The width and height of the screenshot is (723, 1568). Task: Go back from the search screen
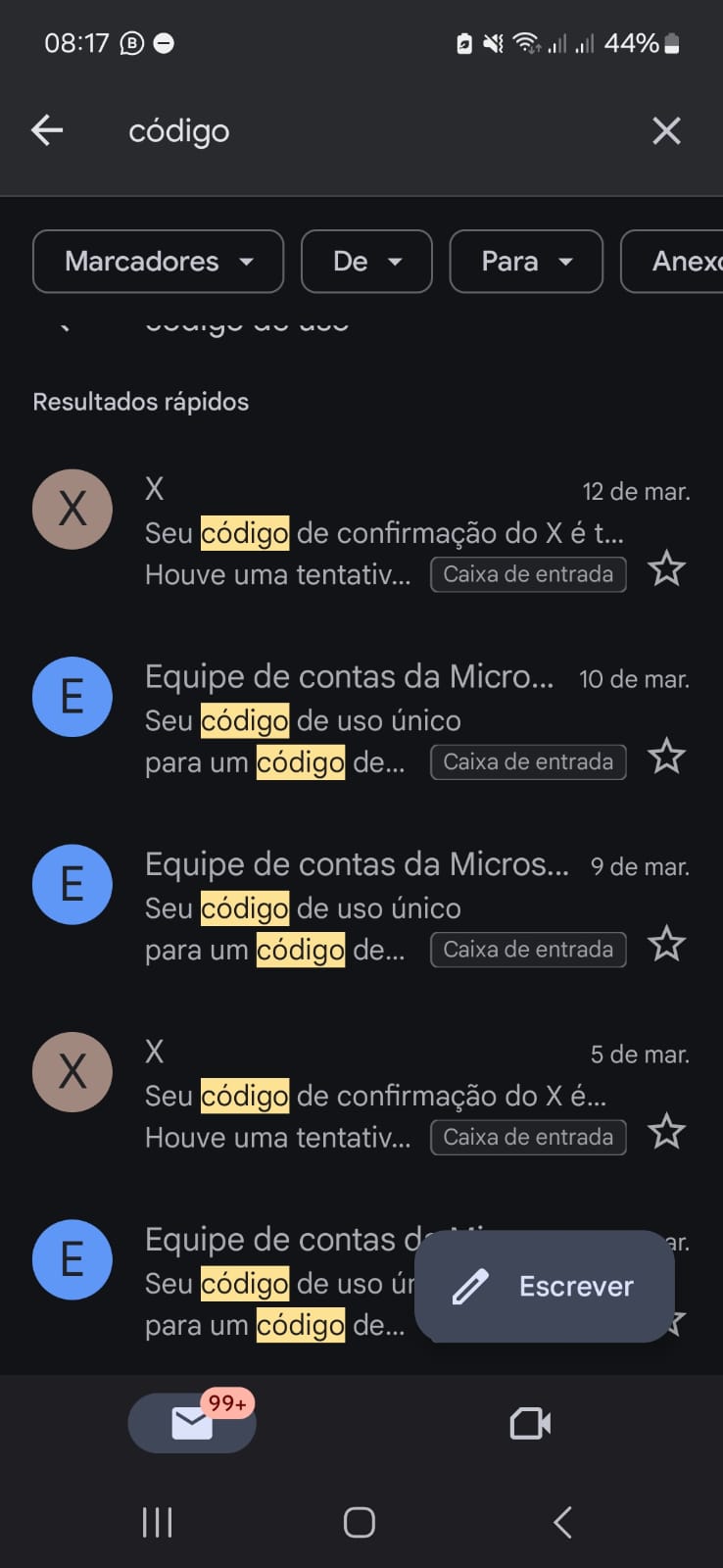[47, 130]
